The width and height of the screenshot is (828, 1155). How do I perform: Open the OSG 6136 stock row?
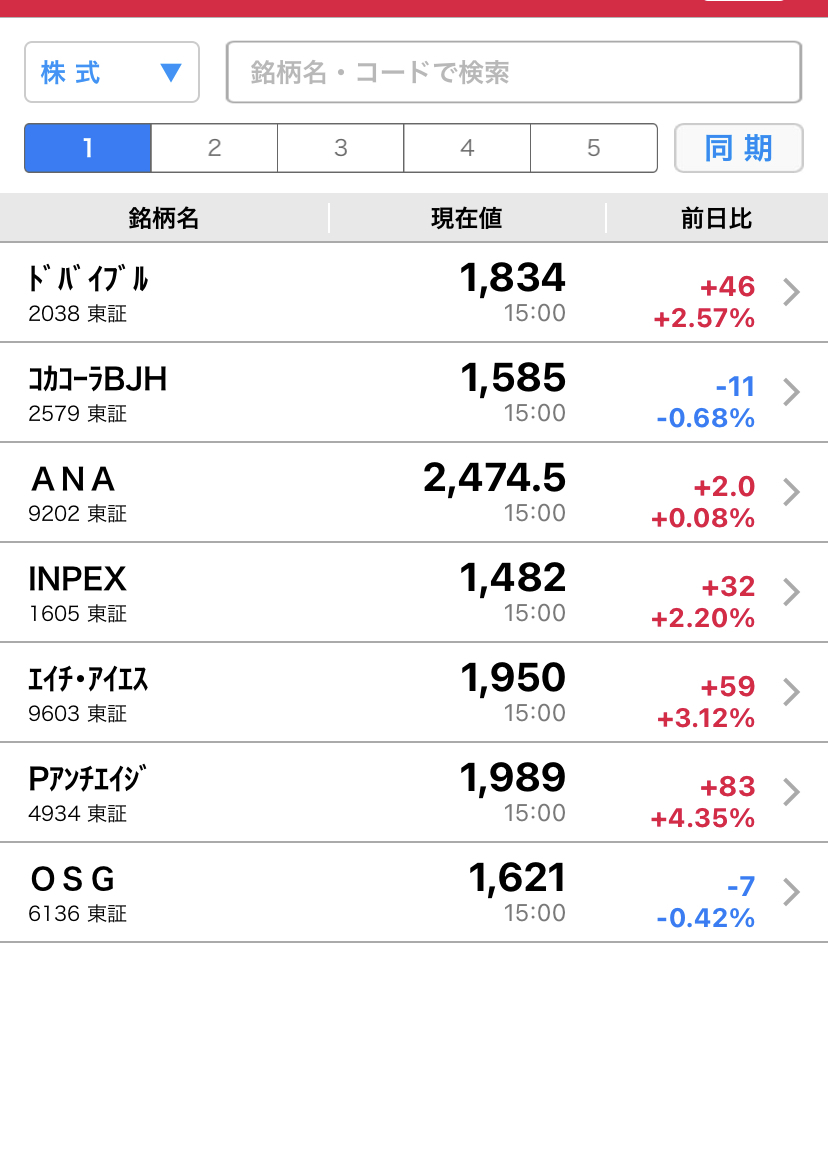414,893
